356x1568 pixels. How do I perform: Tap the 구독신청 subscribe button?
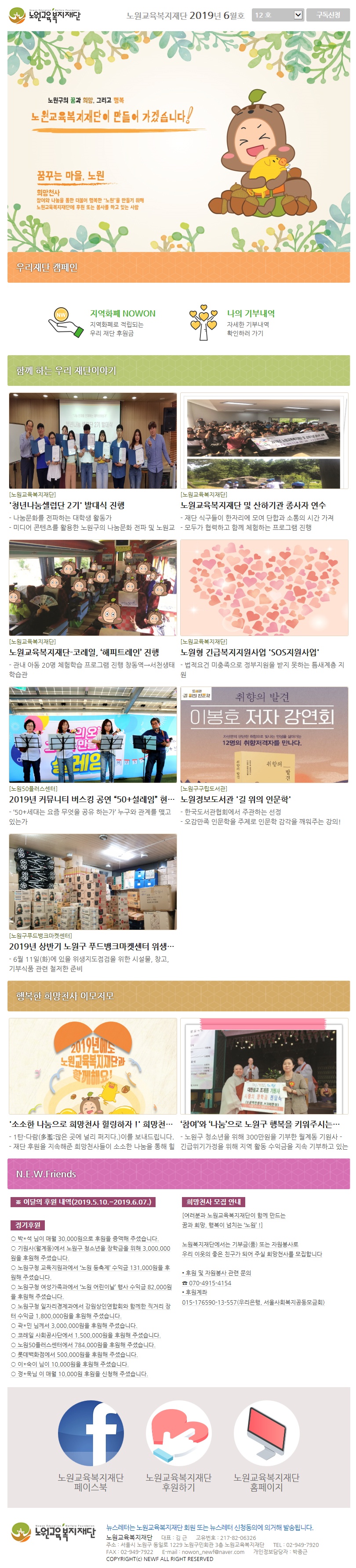328,14
